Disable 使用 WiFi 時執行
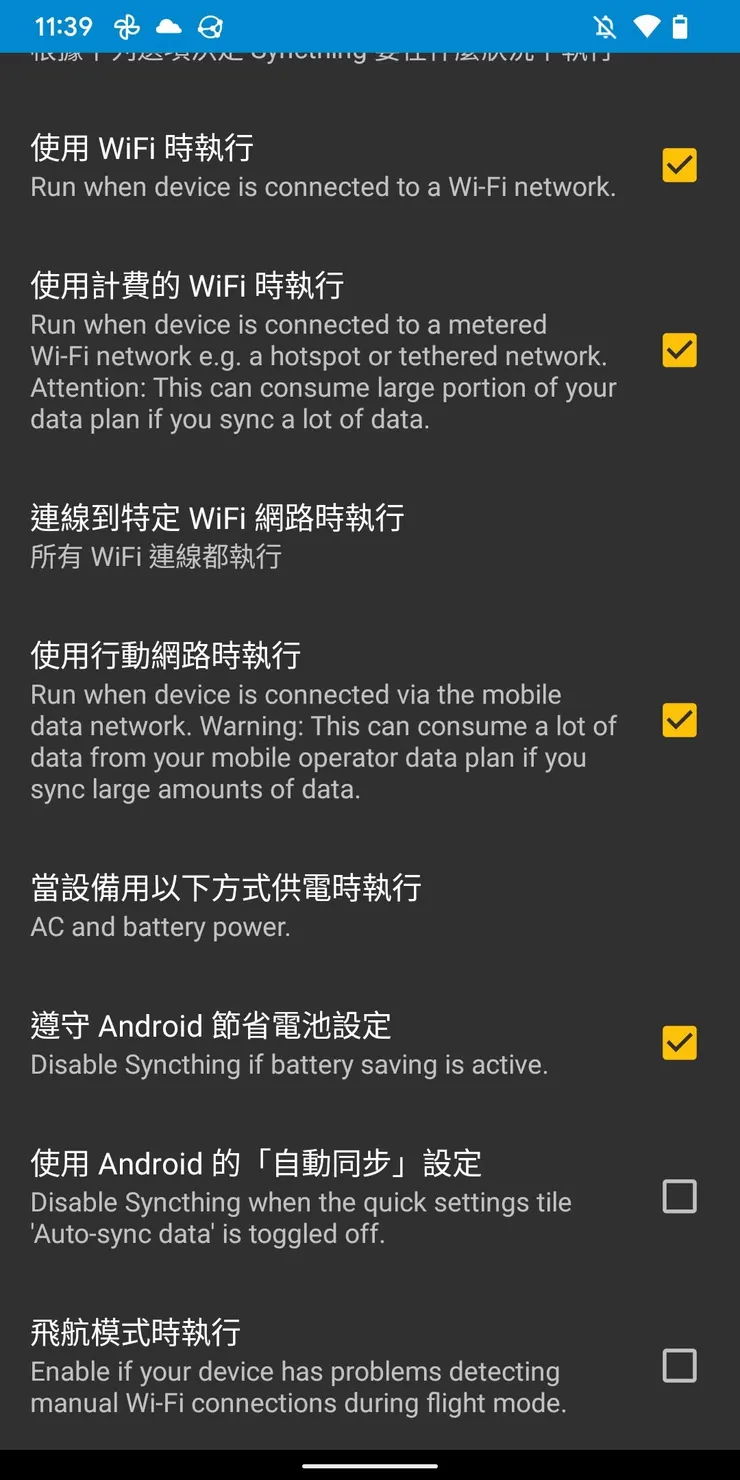The image size is (740, 1480). pyautogui.click(x=679, y=165)
